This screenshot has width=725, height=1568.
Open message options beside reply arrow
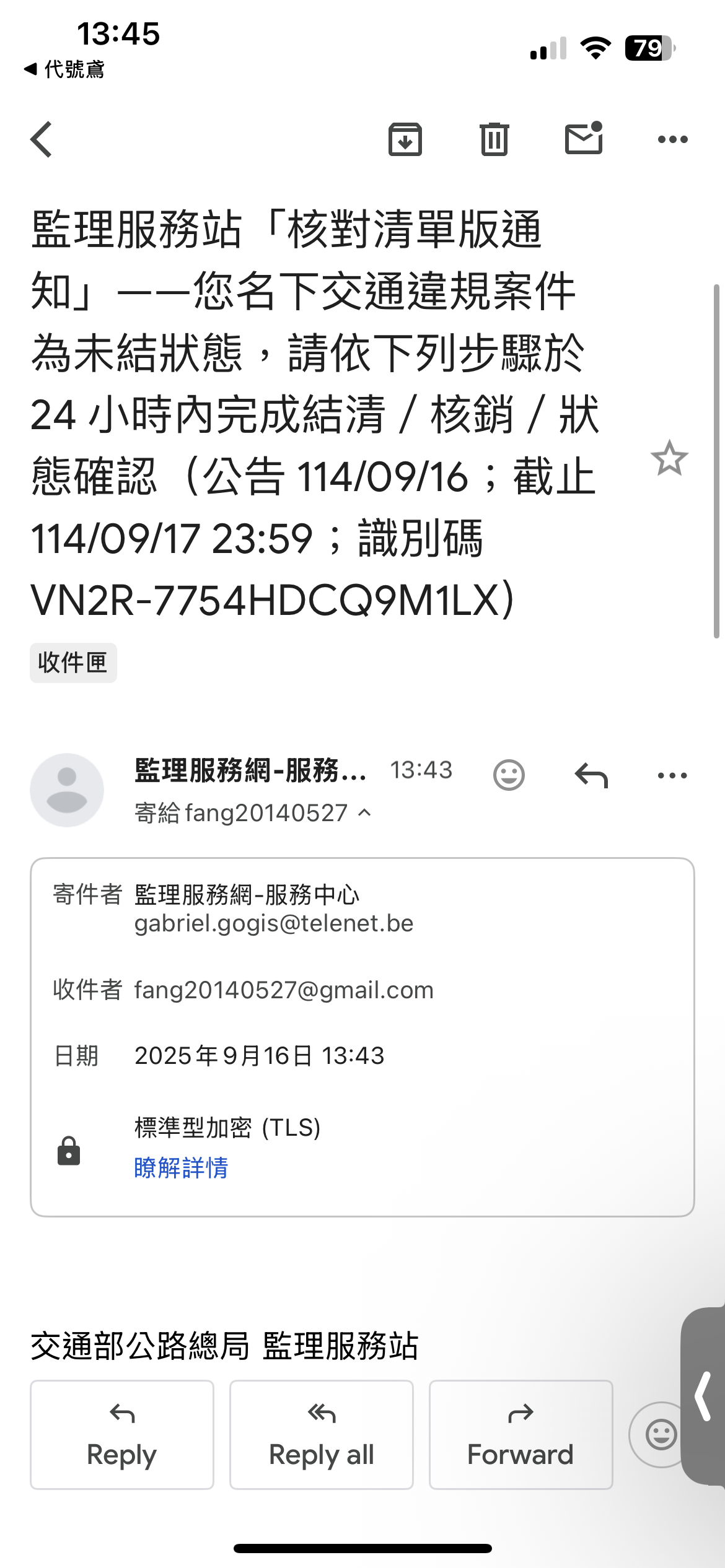[x=672, y=775]
